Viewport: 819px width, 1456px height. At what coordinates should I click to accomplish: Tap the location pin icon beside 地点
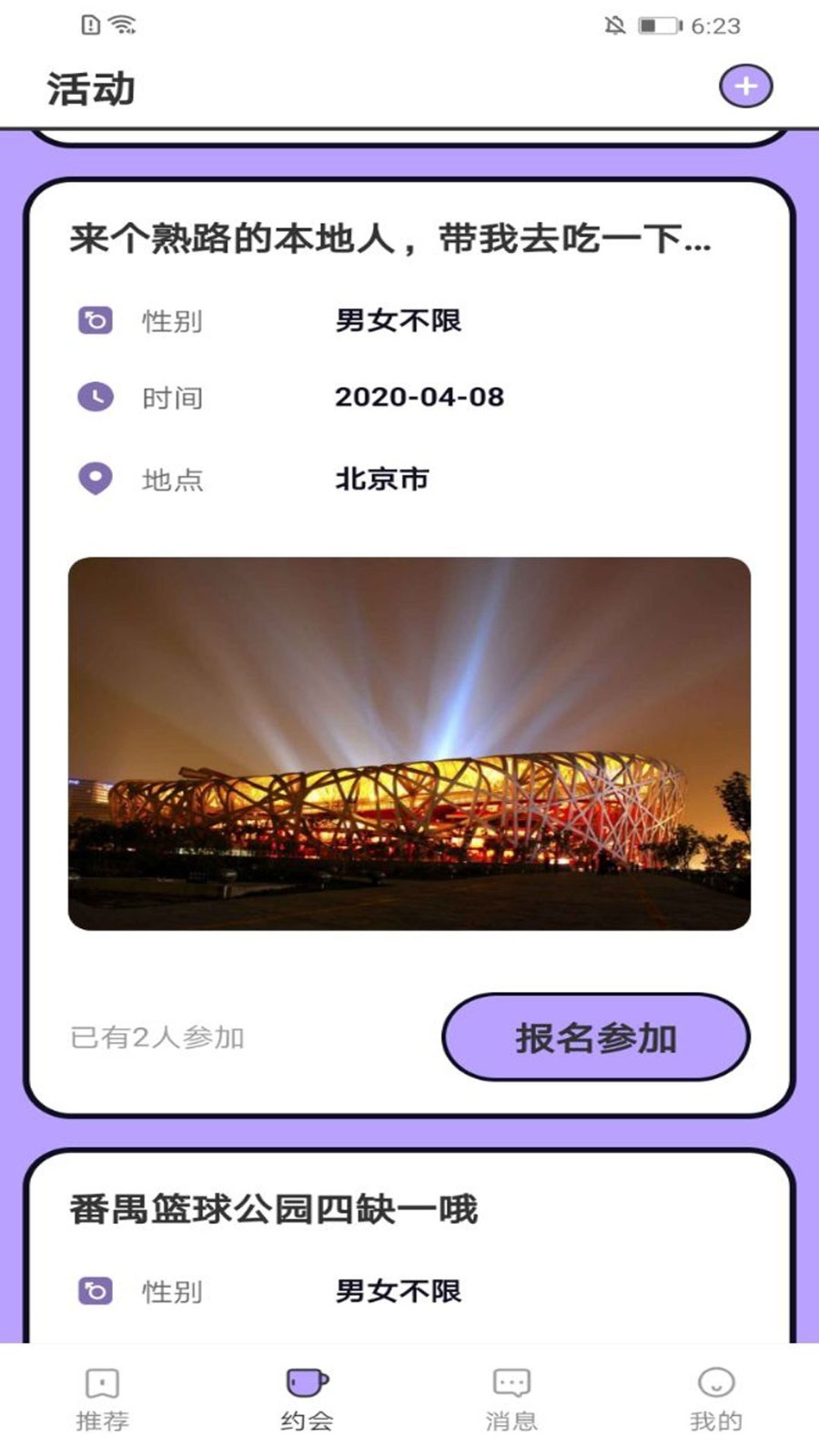click(x=96, y=476)
